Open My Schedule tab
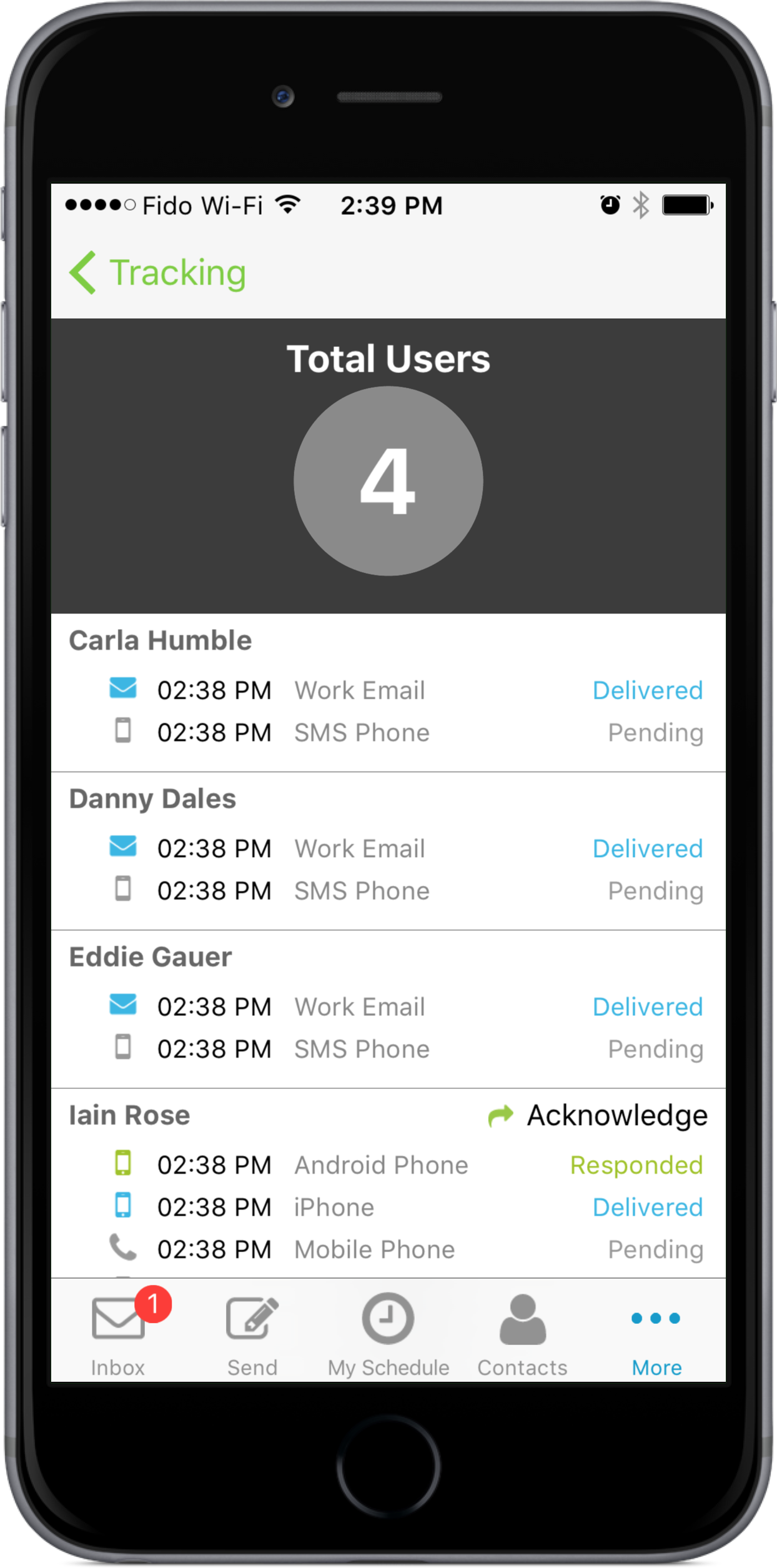 coord(388,1331)
